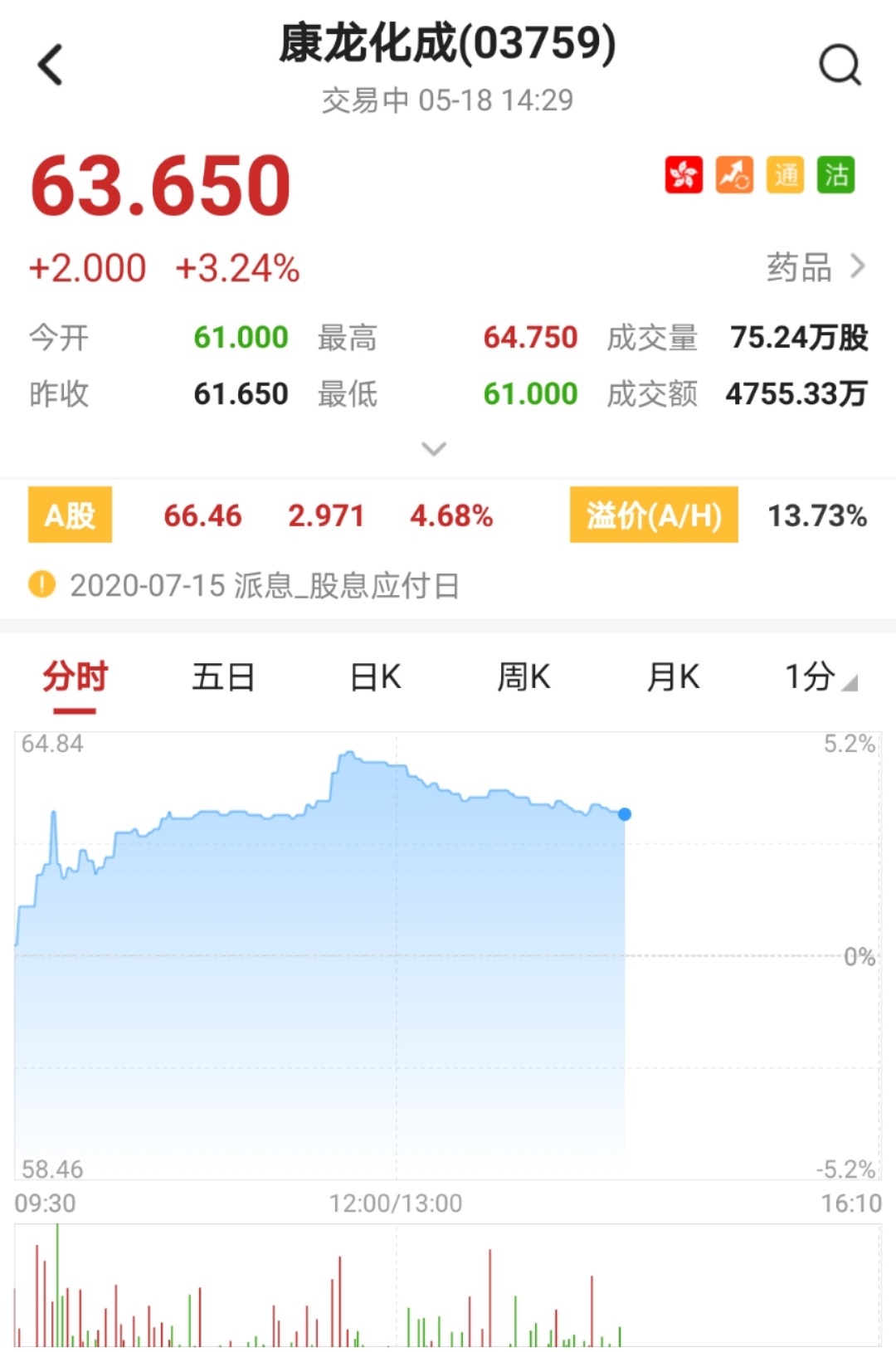Viewport: 896px width, 1352px height.
Task: Open the 1分 interval dropdown
Action: [820, 677]
